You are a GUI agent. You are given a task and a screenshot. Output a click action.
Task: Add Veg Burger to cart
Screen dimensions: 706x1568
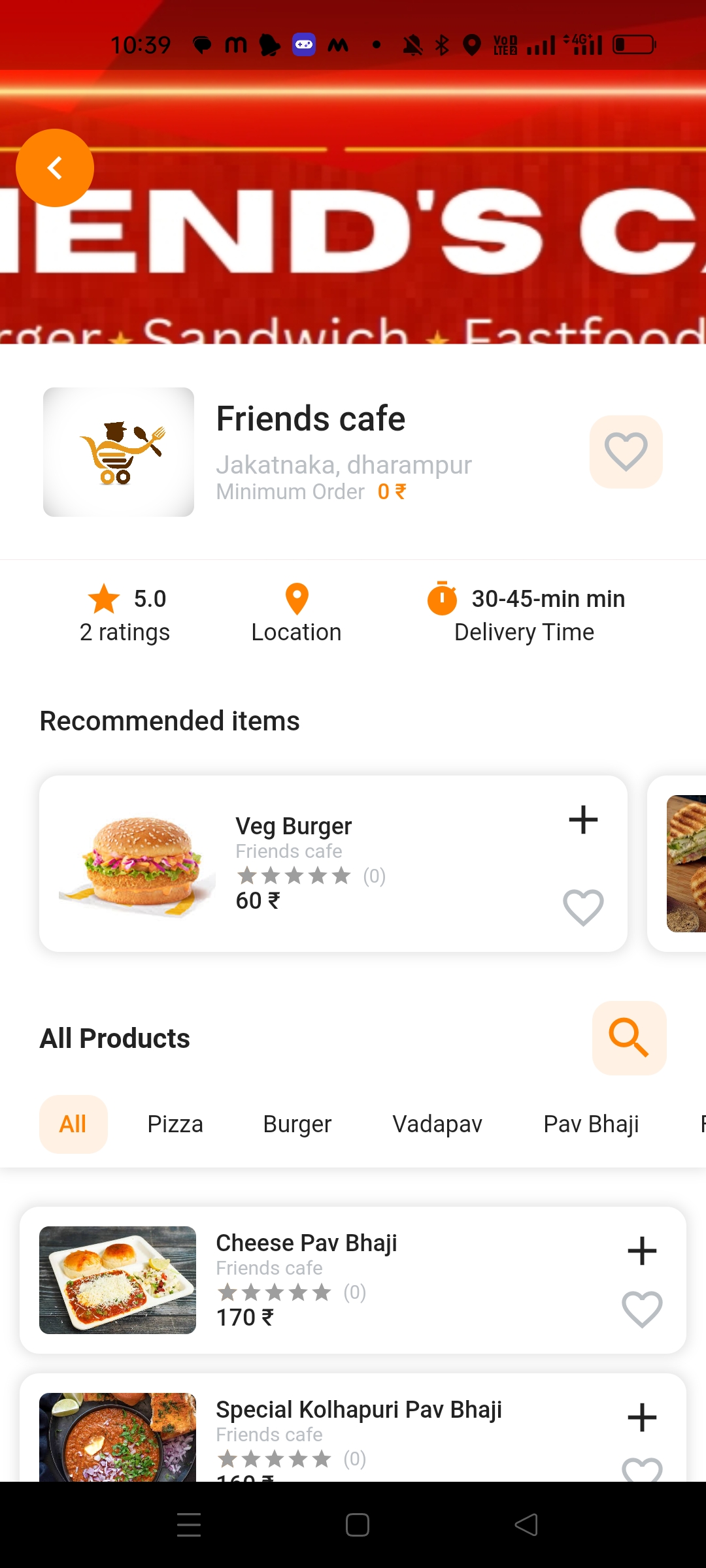click(x=583, y=820)
